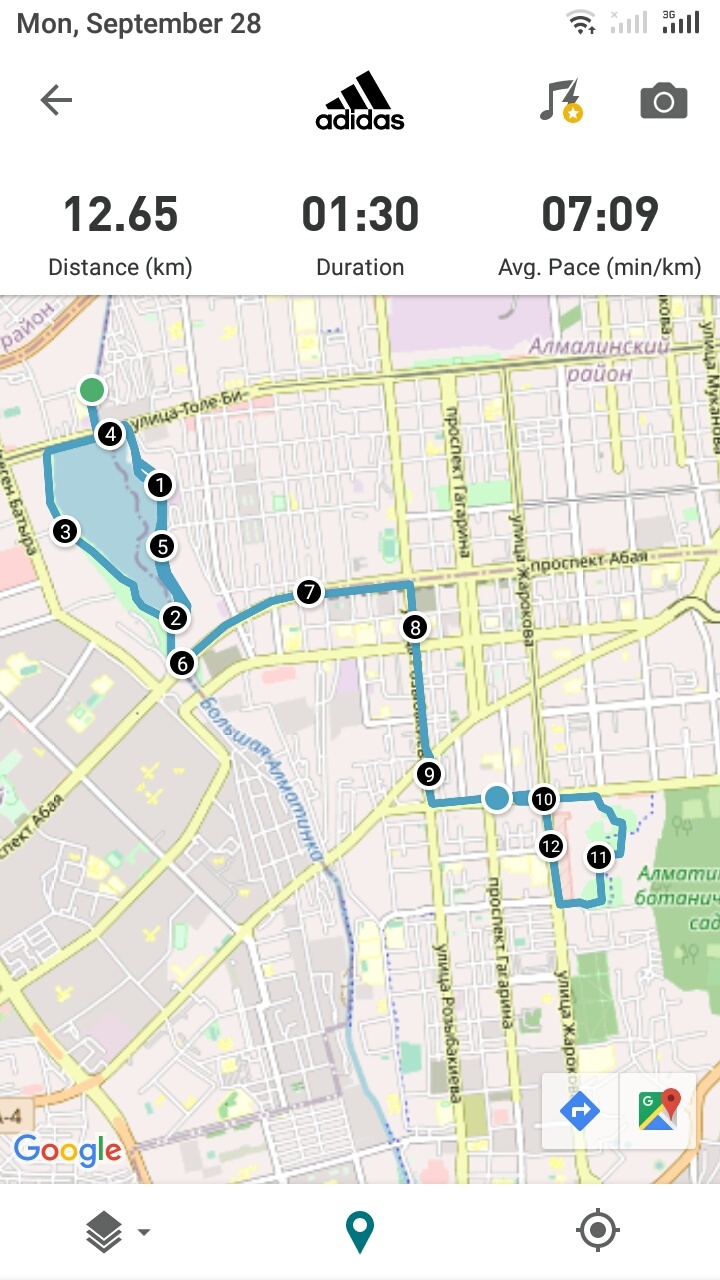The height and width of the screenshot is (1280, 720).
Task: Open the route in Google Maps
Action: [x=658, y=1110]
